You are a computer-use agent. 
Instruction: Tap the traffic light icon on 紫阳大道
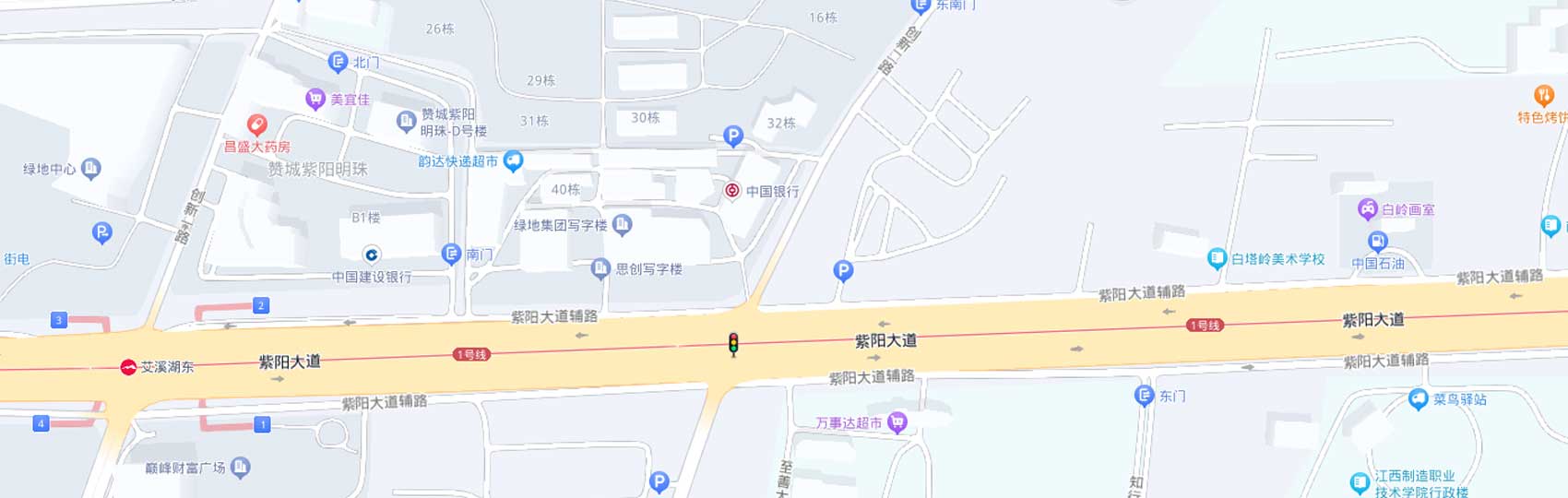click(733, 345)
